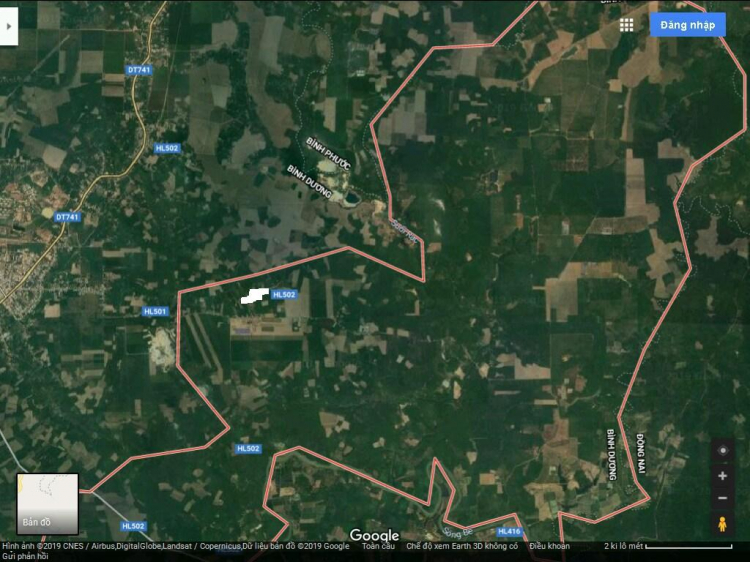
Task: Open the Toàn cầu link
Action: (x=378, y=546)
